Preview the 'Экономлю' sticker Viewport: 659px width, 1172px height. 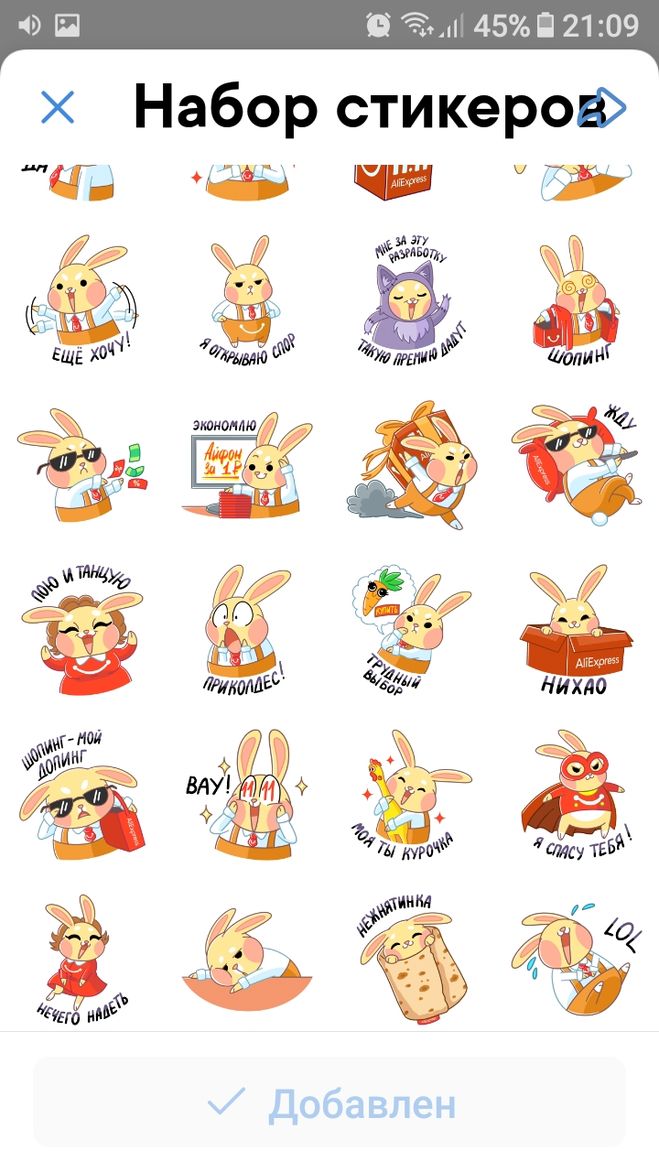tap(247, 464)
